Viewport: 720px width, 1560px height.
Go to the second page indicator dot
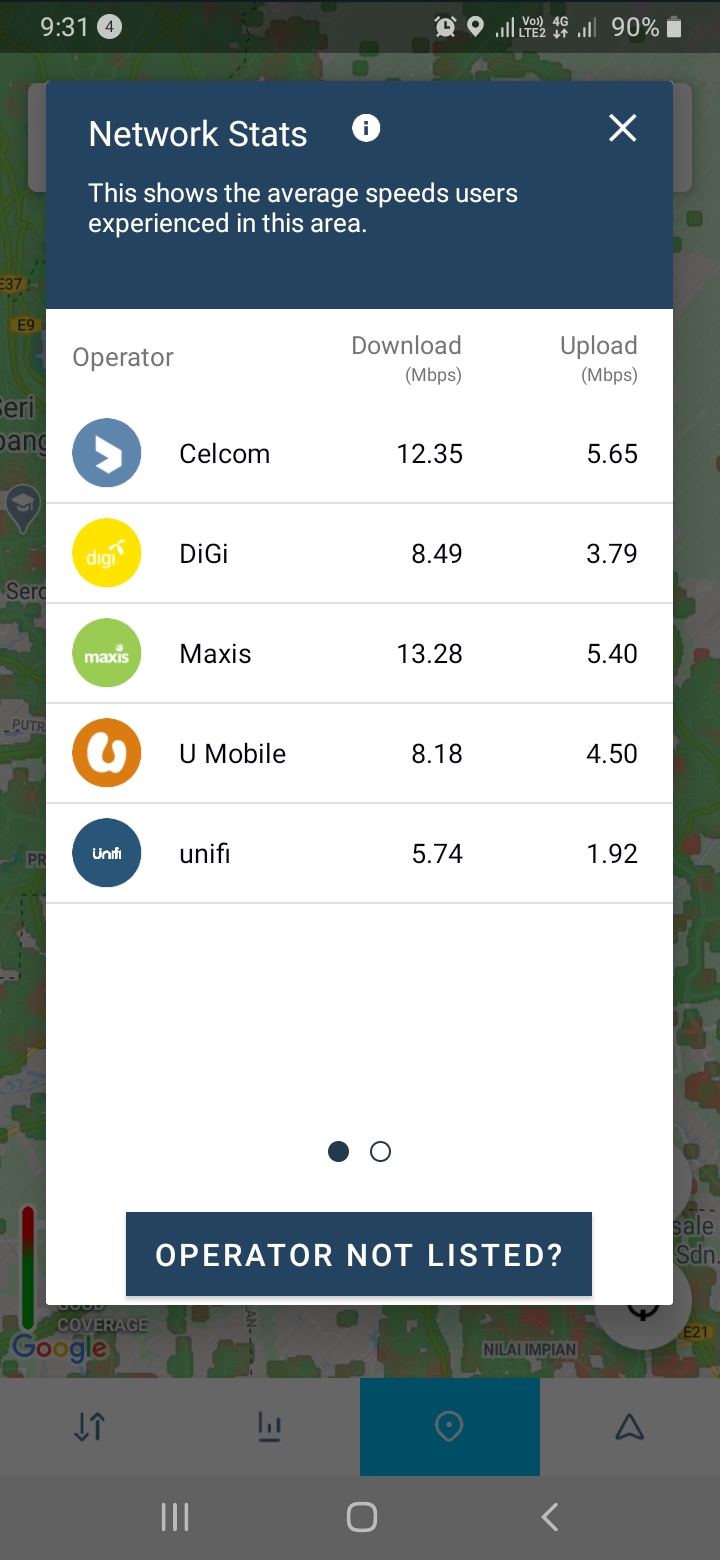point(380,1152)
